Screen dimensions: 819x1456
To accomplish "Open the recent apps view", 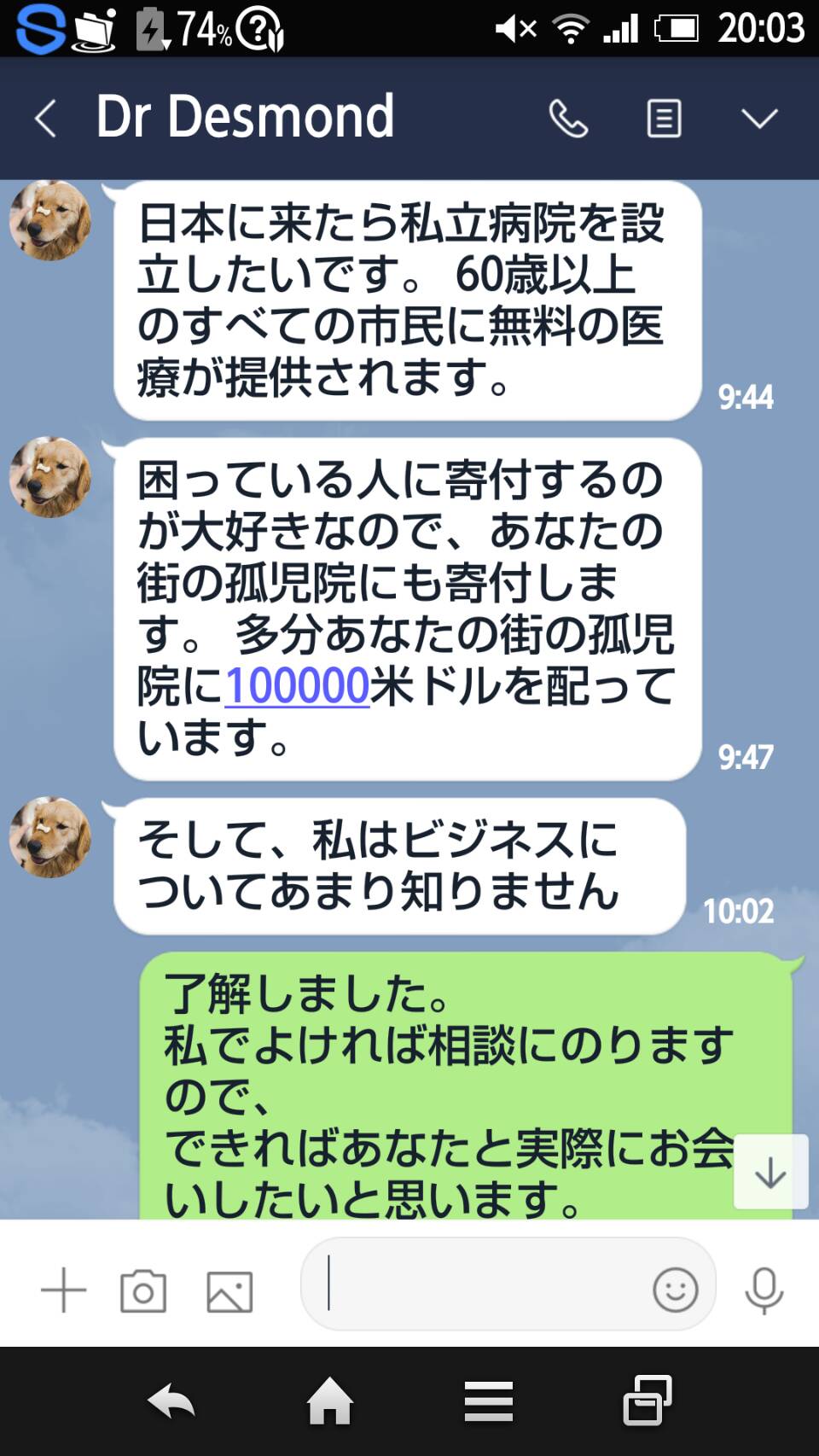I will pyautogui.click(x=647, y=1401).
